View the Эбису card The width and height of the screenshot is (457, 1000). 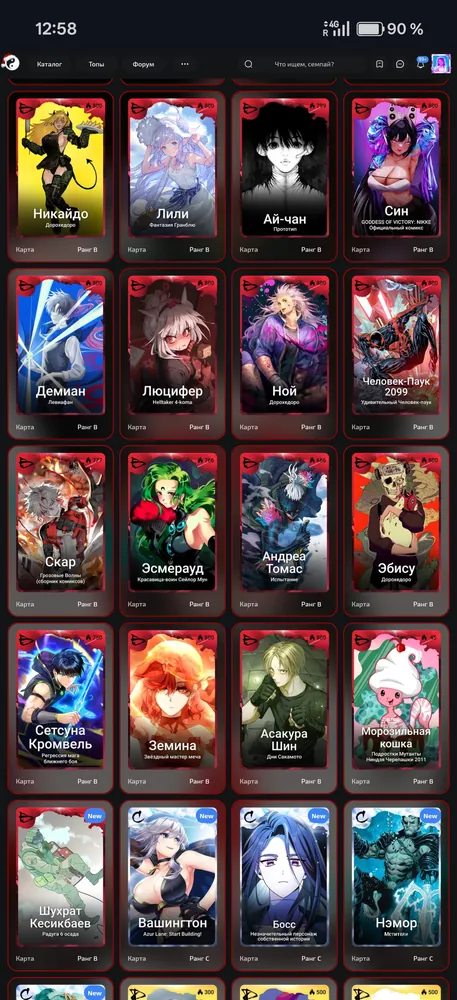click(396, 531)
